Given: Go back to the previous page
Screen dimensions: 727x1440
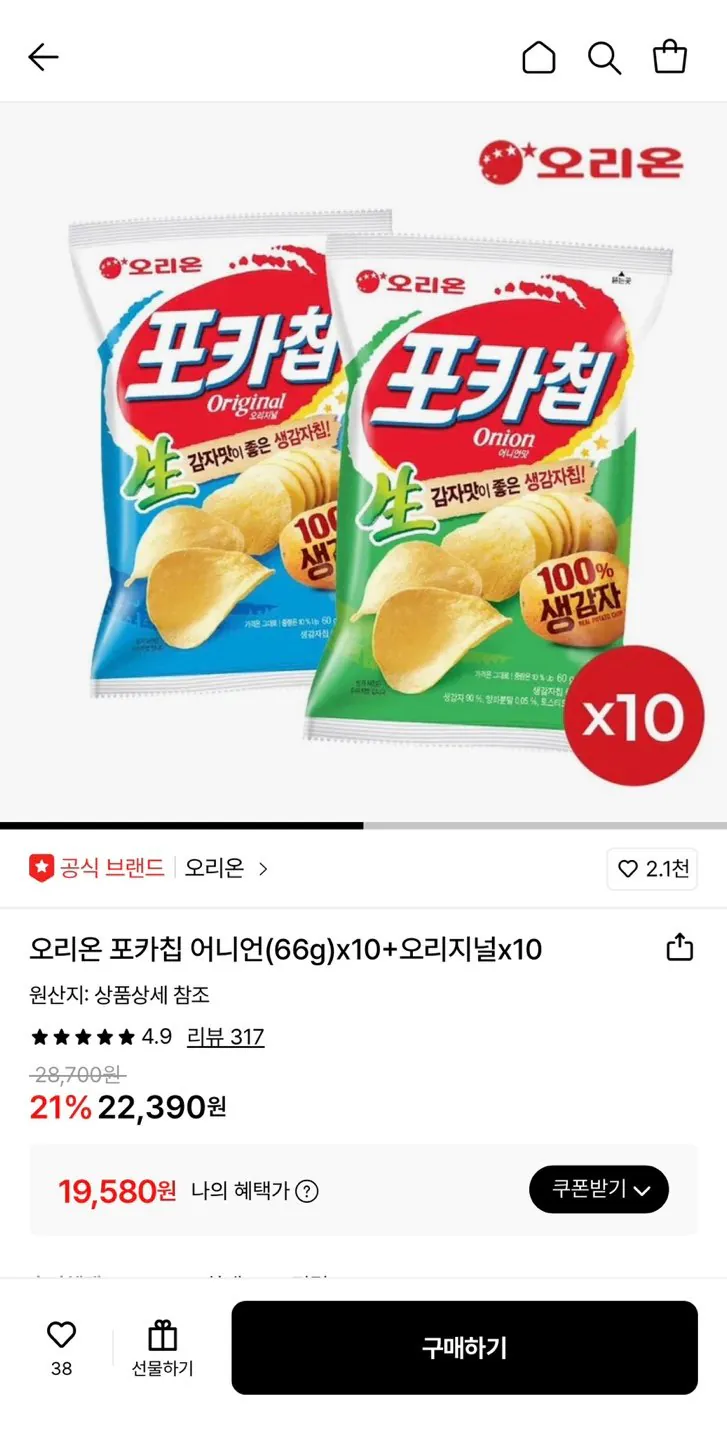Looking at the screenshot, I should 43,57.
